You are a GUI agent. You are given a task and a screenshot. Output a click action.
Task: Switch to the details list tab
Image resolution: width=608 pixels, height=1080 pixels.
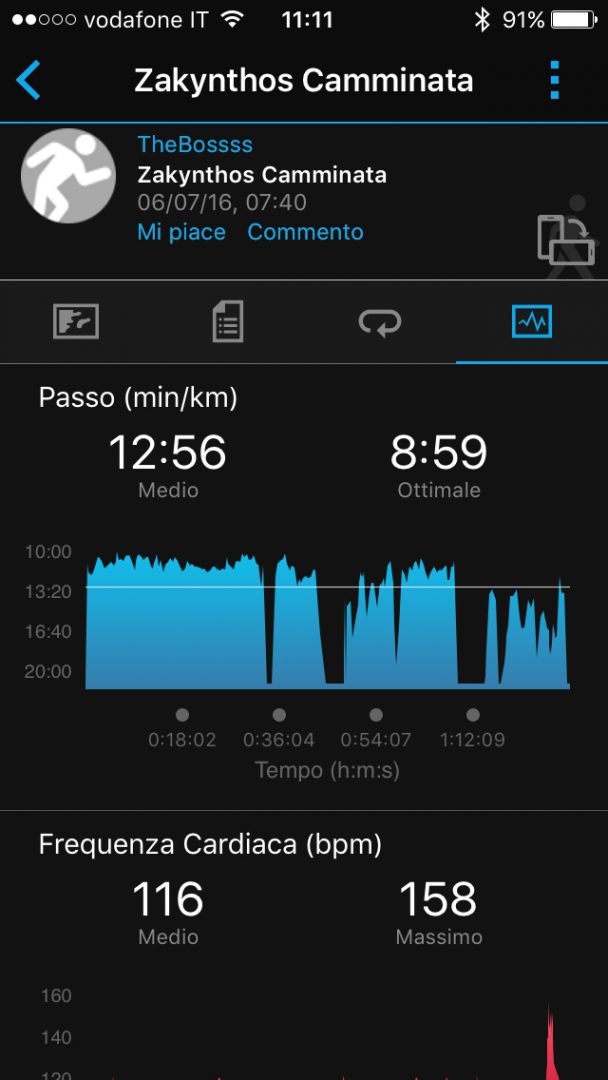228,322
